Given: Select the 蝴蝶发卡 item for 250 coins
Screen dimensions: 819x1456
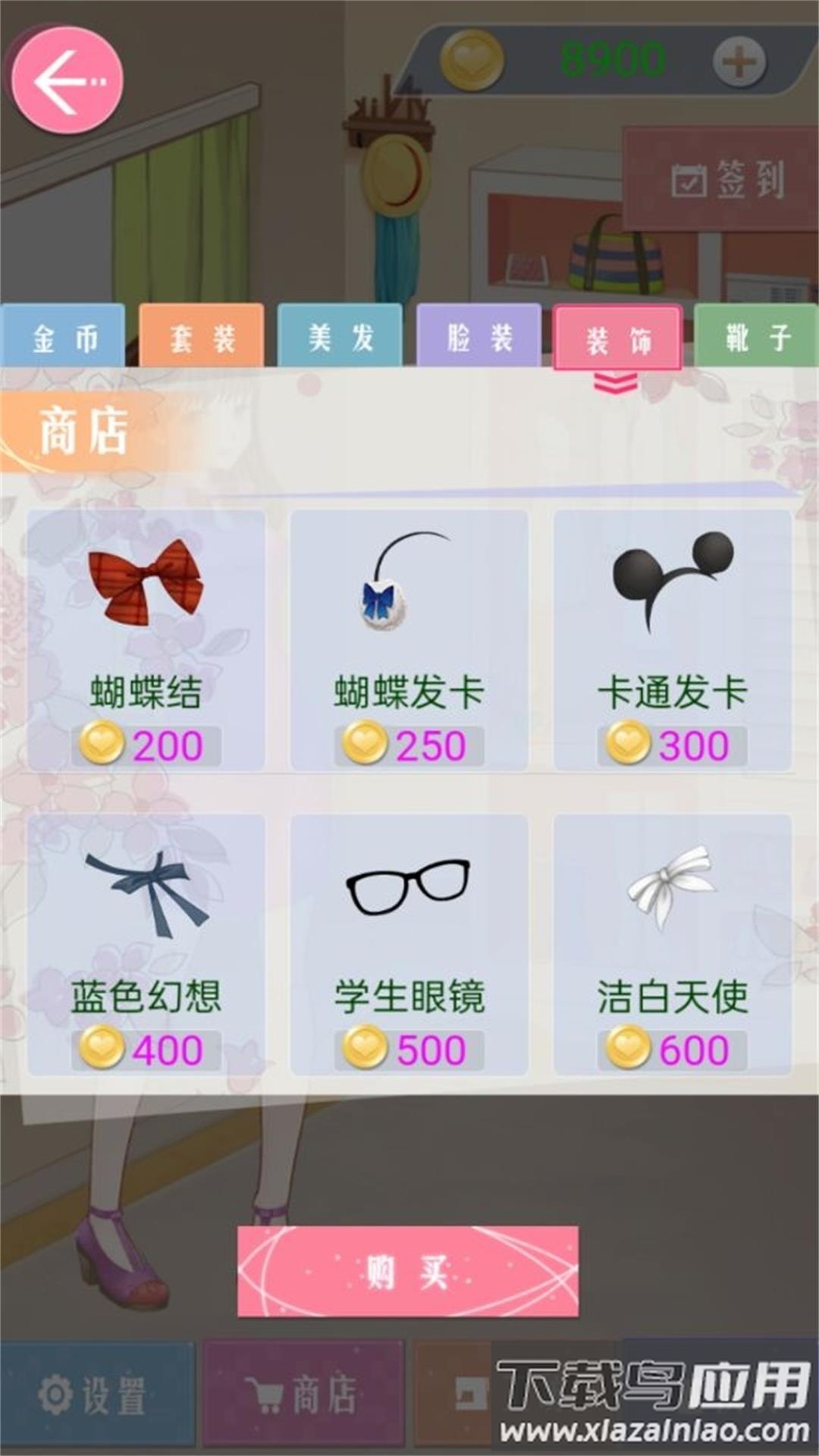Looking at the screenshot, I should point(409,641).
